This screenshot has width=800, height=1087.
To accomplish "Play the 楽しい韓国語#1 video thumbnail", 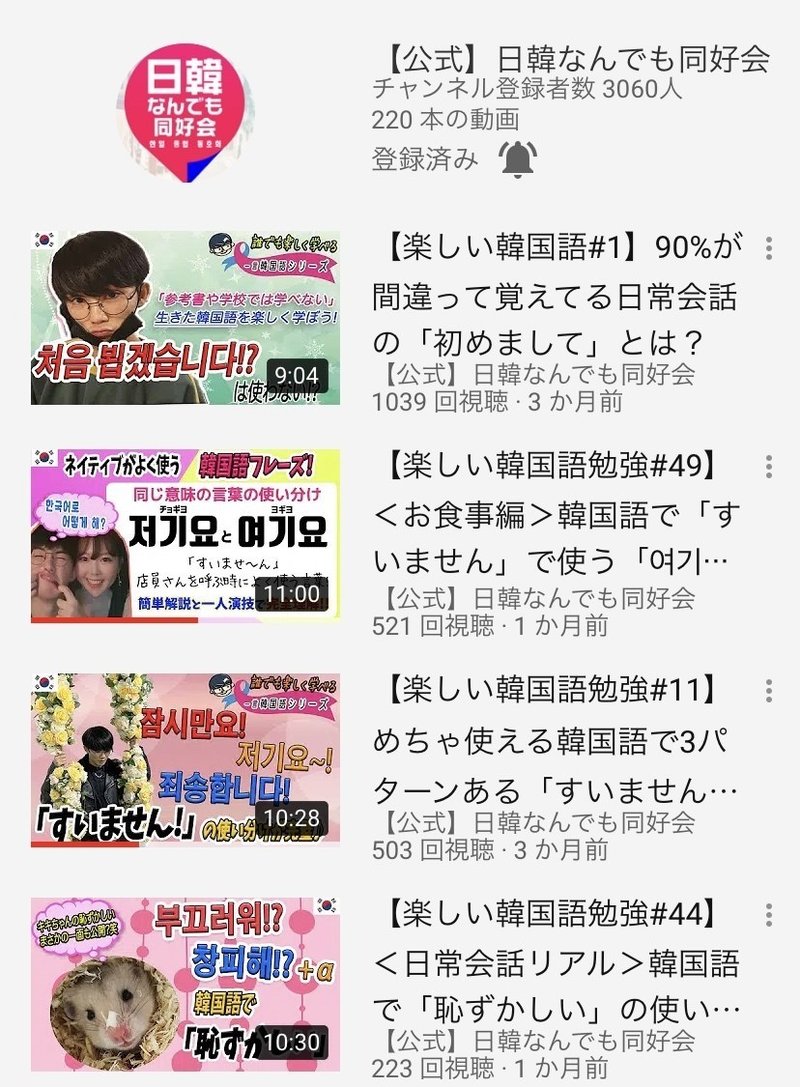I will (x=185, y=318).
